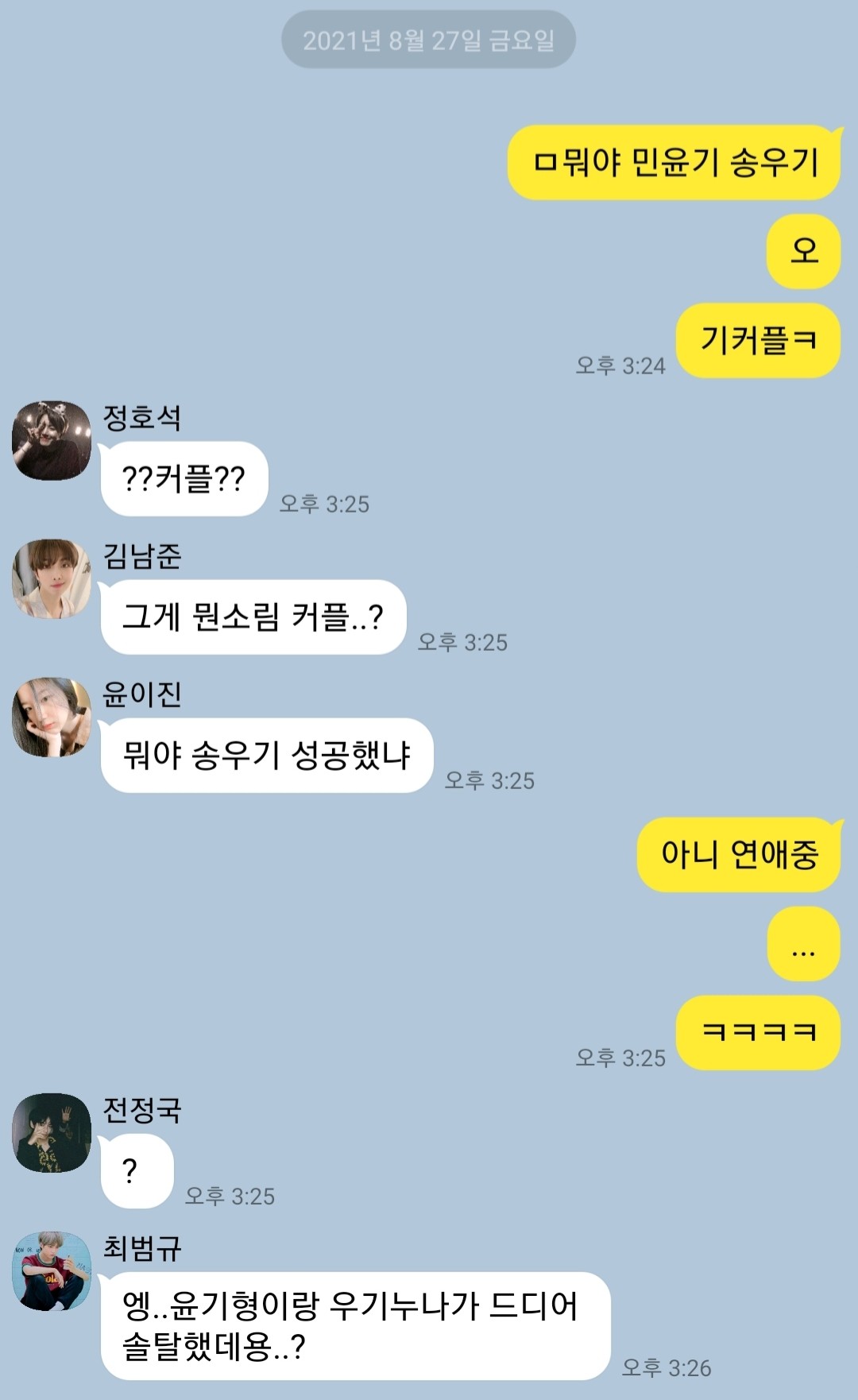Open 정호석's profile picture
858x1400 pixels.
coord(52,440)
